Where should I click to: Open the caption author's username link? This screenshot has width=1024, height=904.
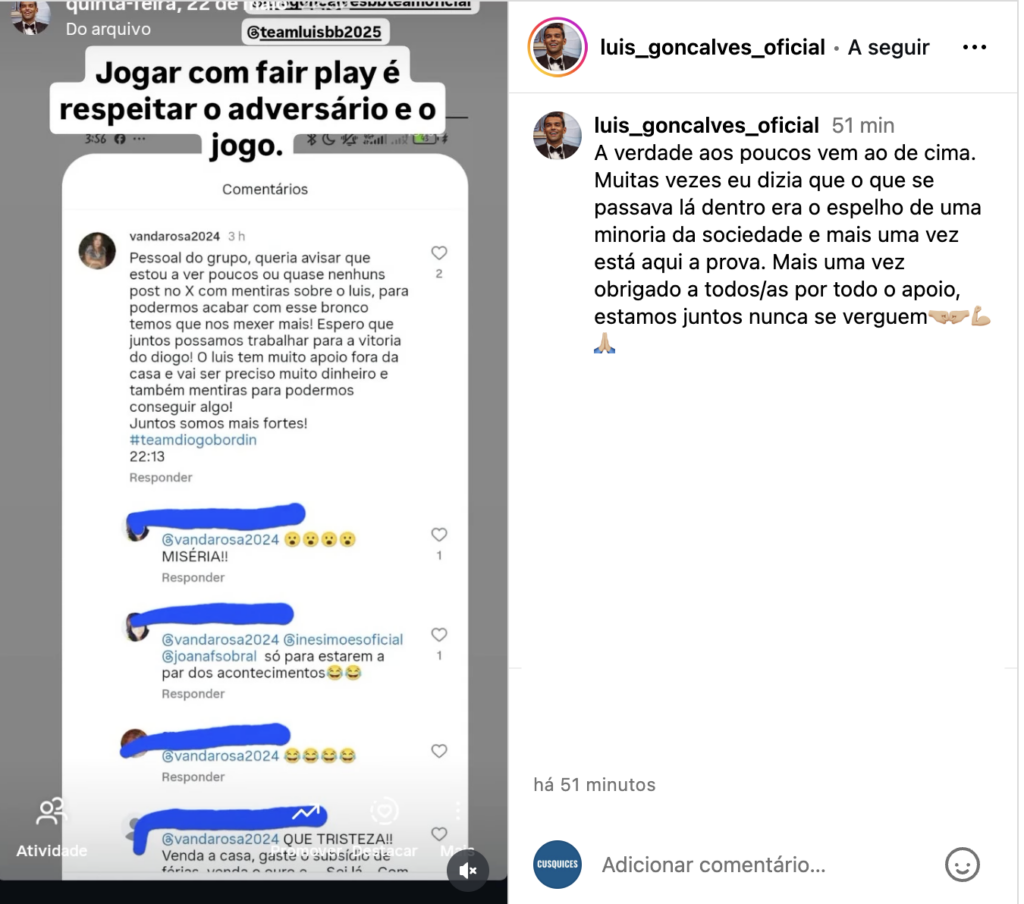706,125
